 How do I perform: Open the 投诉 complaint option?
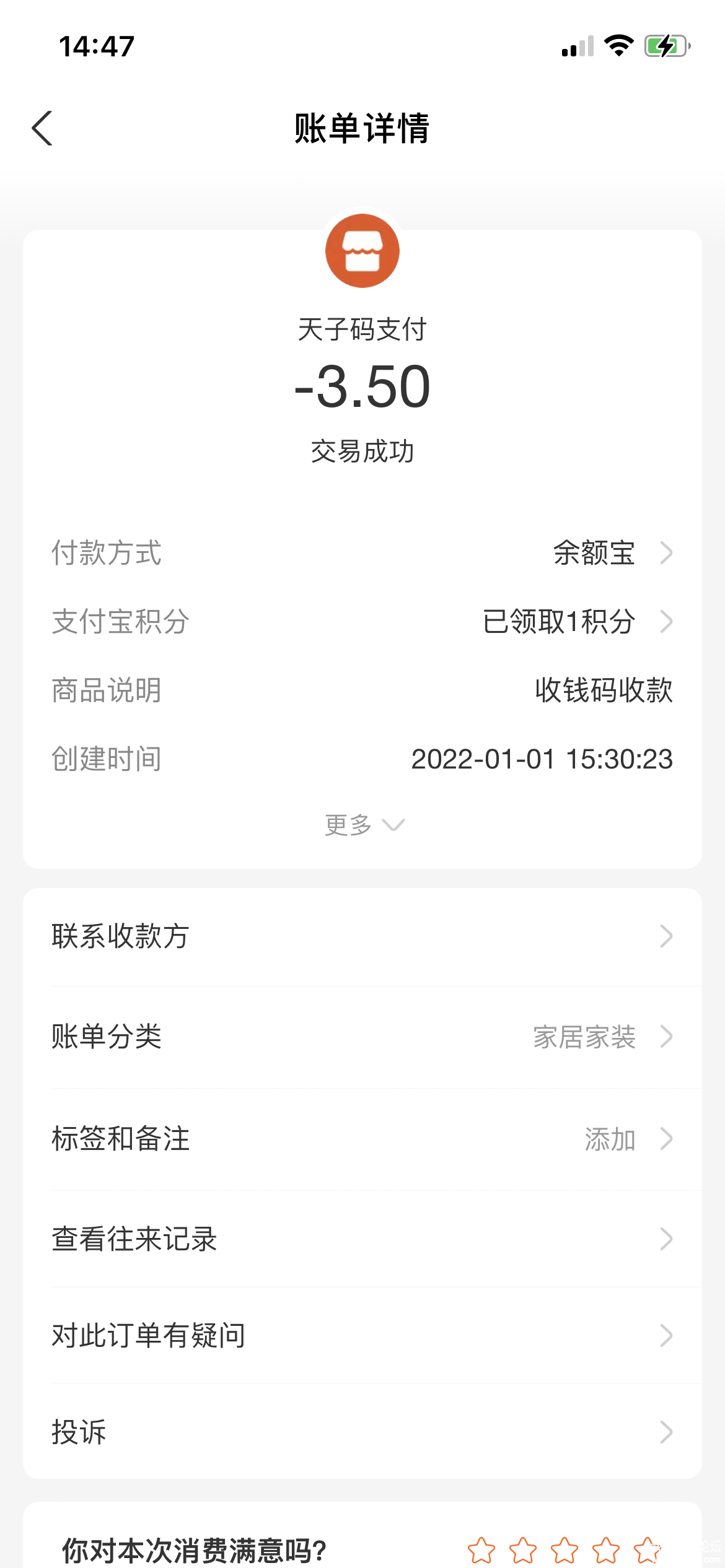(362, 1432)
